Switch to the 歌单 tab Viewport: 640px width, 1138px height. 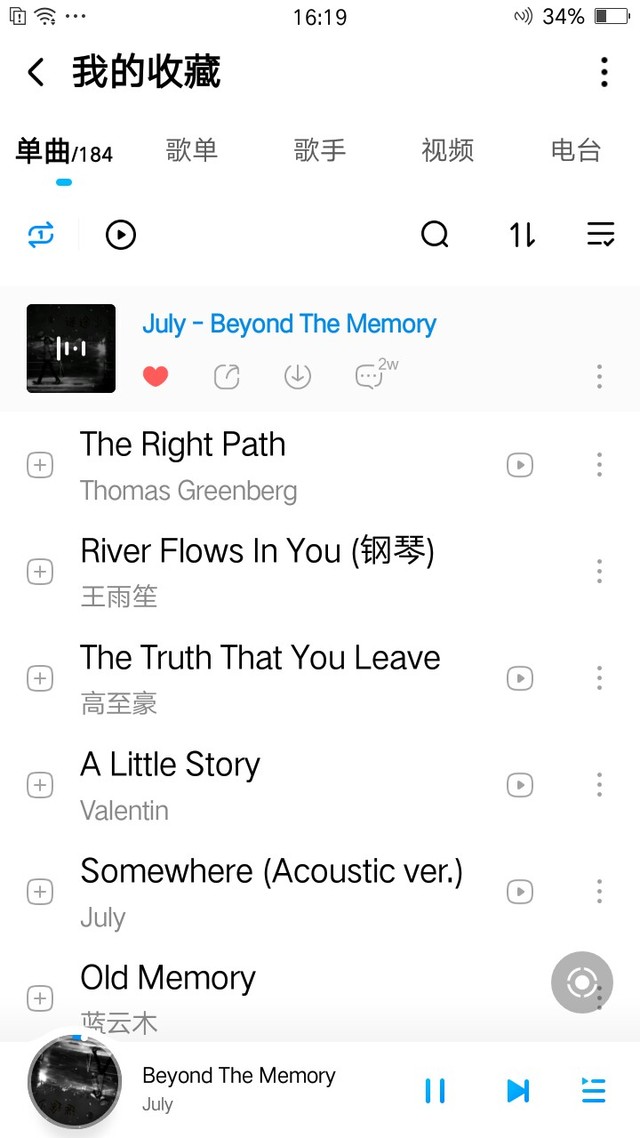pos(192,151)
